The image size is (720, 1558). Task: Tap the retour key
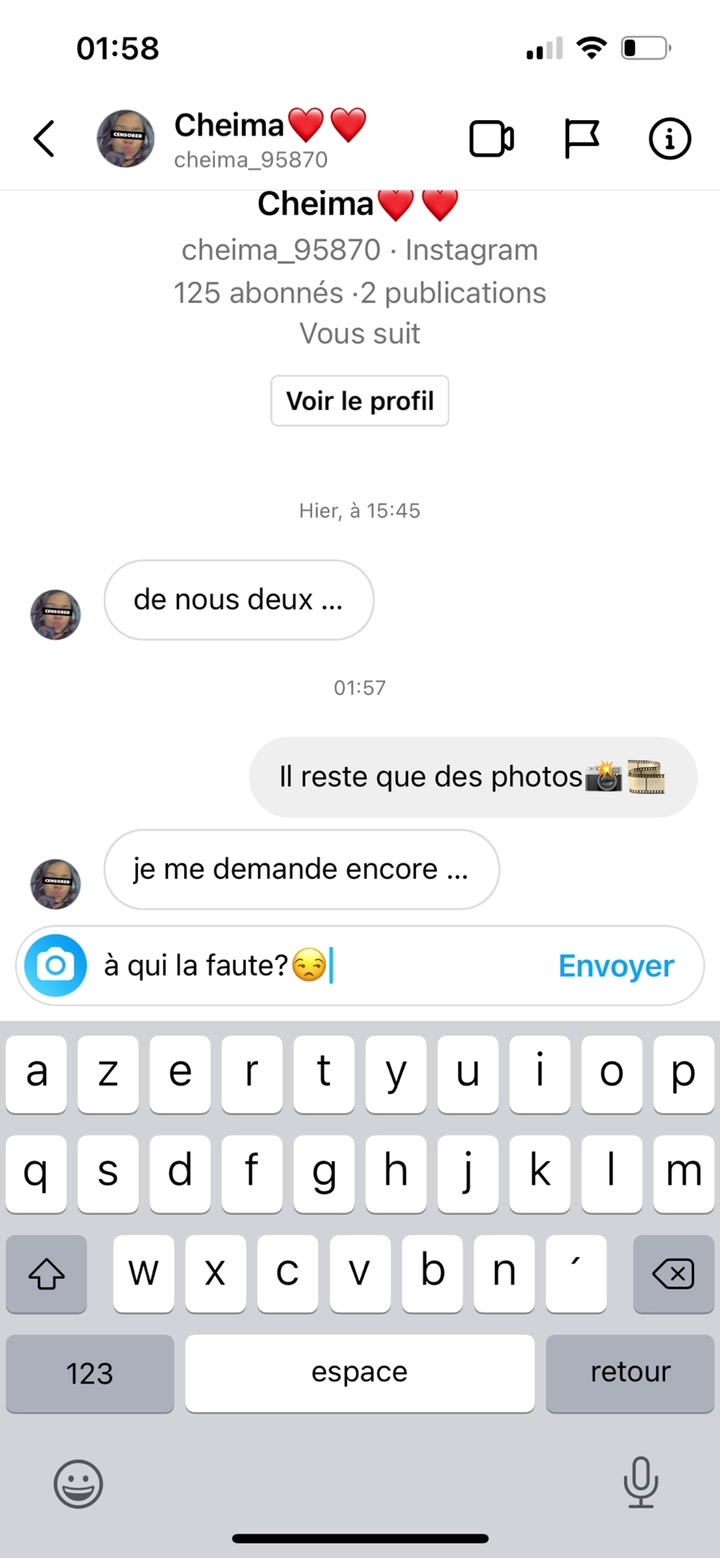630,1373
